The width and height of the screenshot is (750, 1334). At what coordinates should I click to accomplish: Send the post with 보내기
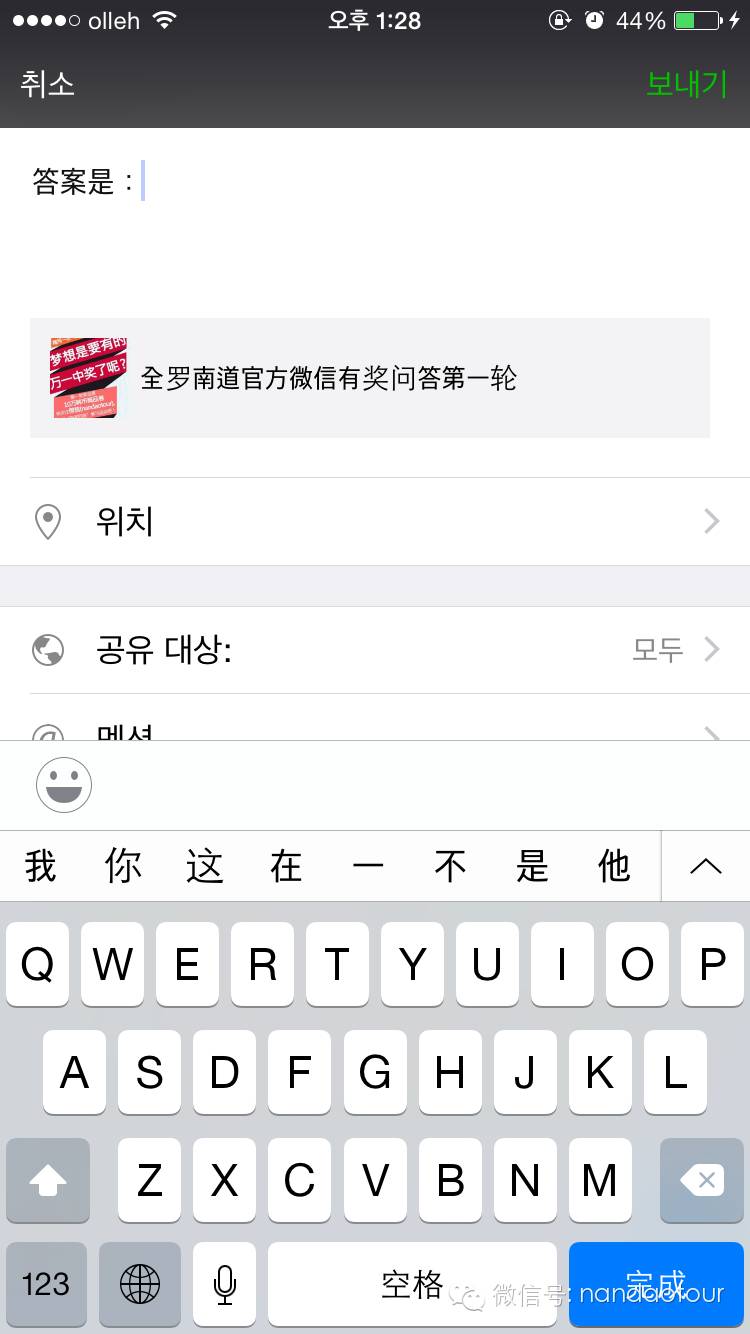[x=686, y=83]
